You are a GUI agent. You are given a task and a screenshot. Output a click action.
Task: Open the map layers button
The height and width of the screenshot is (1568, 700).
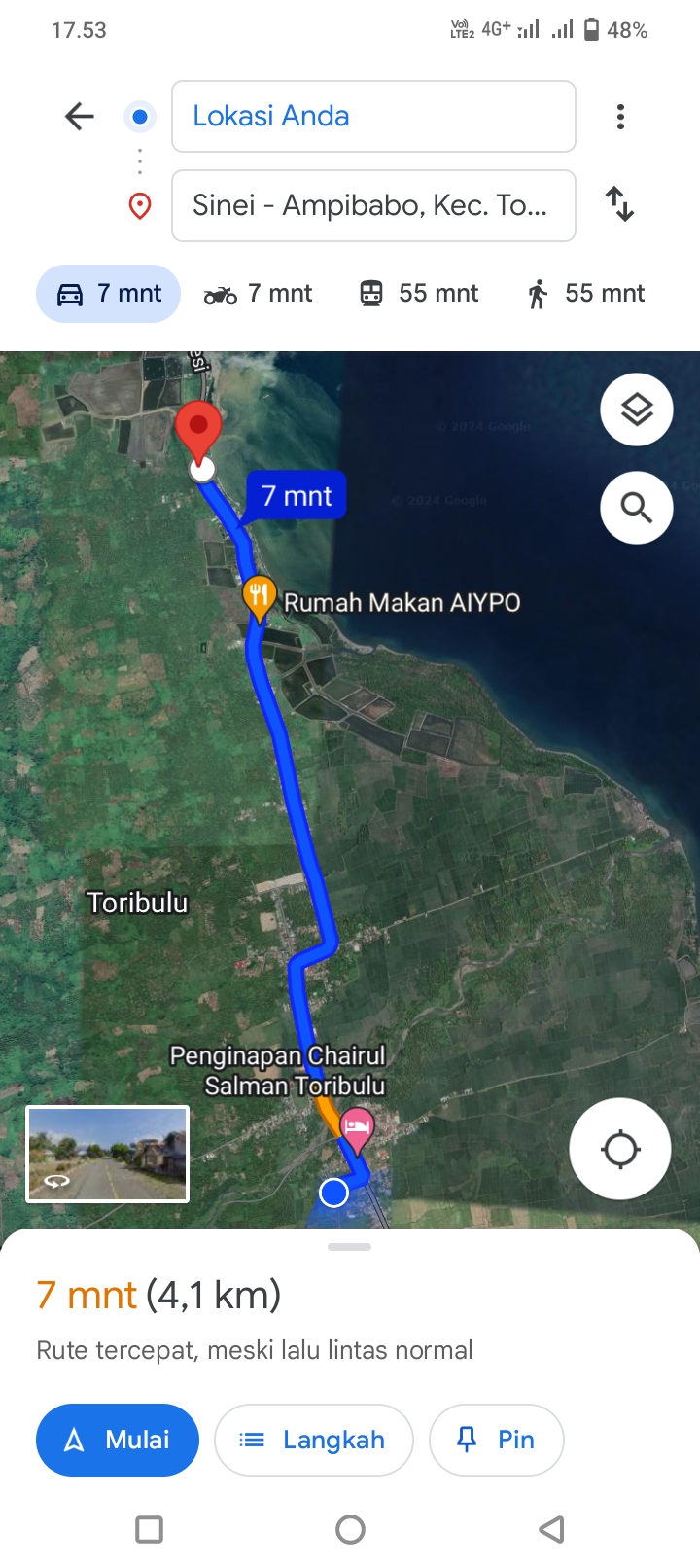point(637,410)
